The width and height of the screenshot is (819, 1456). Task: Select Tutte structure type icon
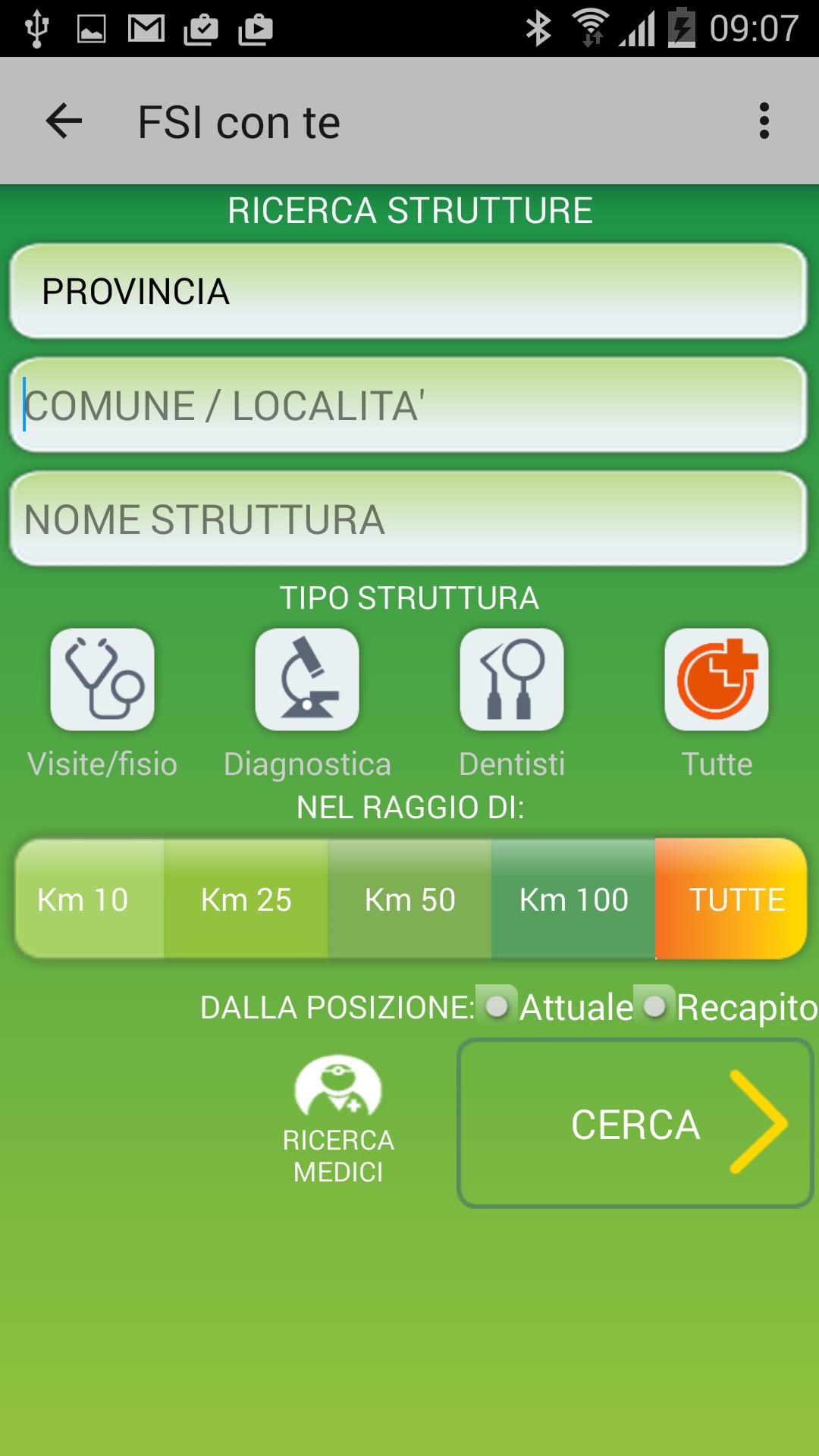(x=717, y=680)
